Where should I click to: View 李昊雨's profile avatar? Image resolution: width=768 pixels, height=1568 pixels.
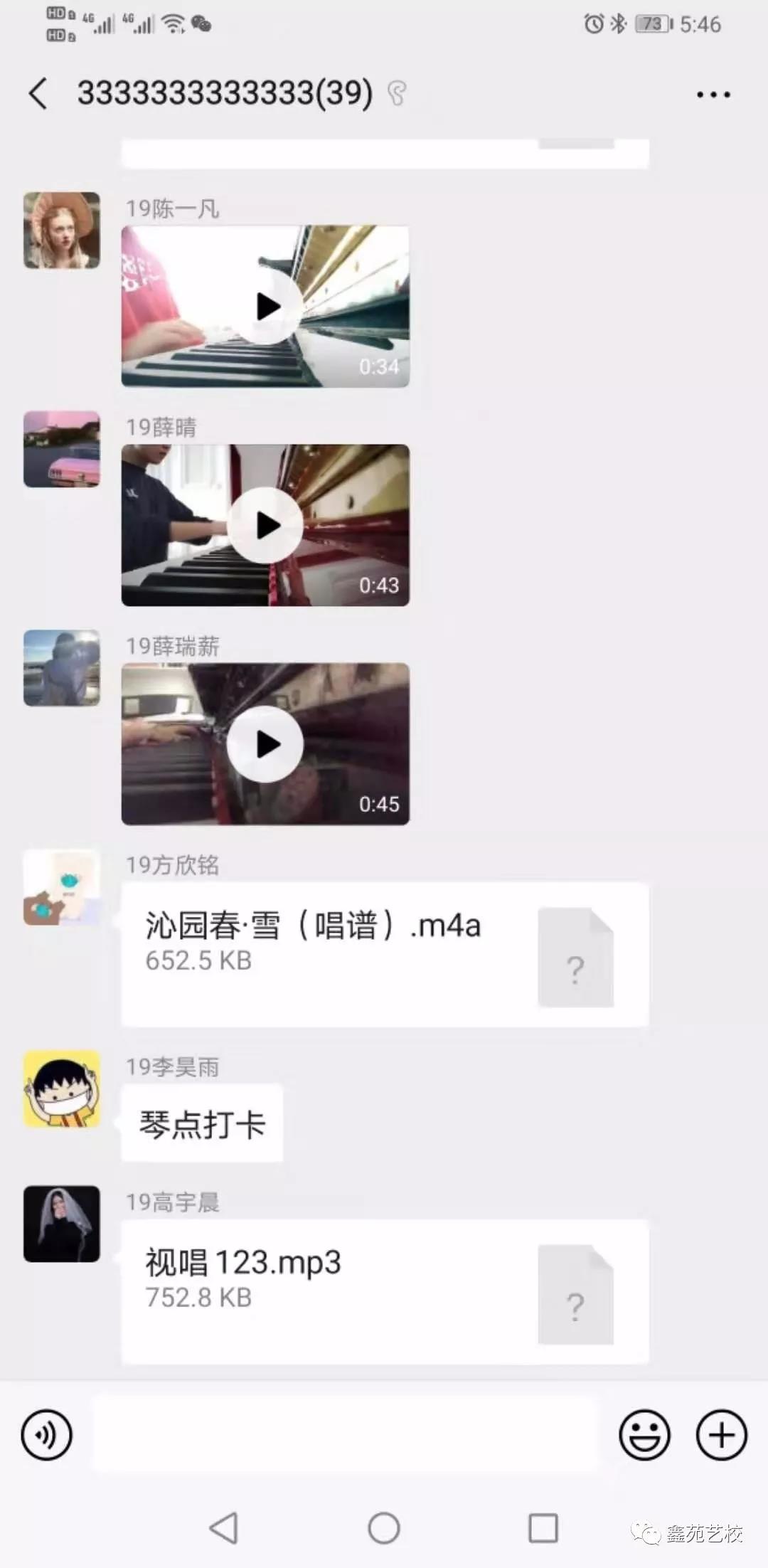point(62,1089)
